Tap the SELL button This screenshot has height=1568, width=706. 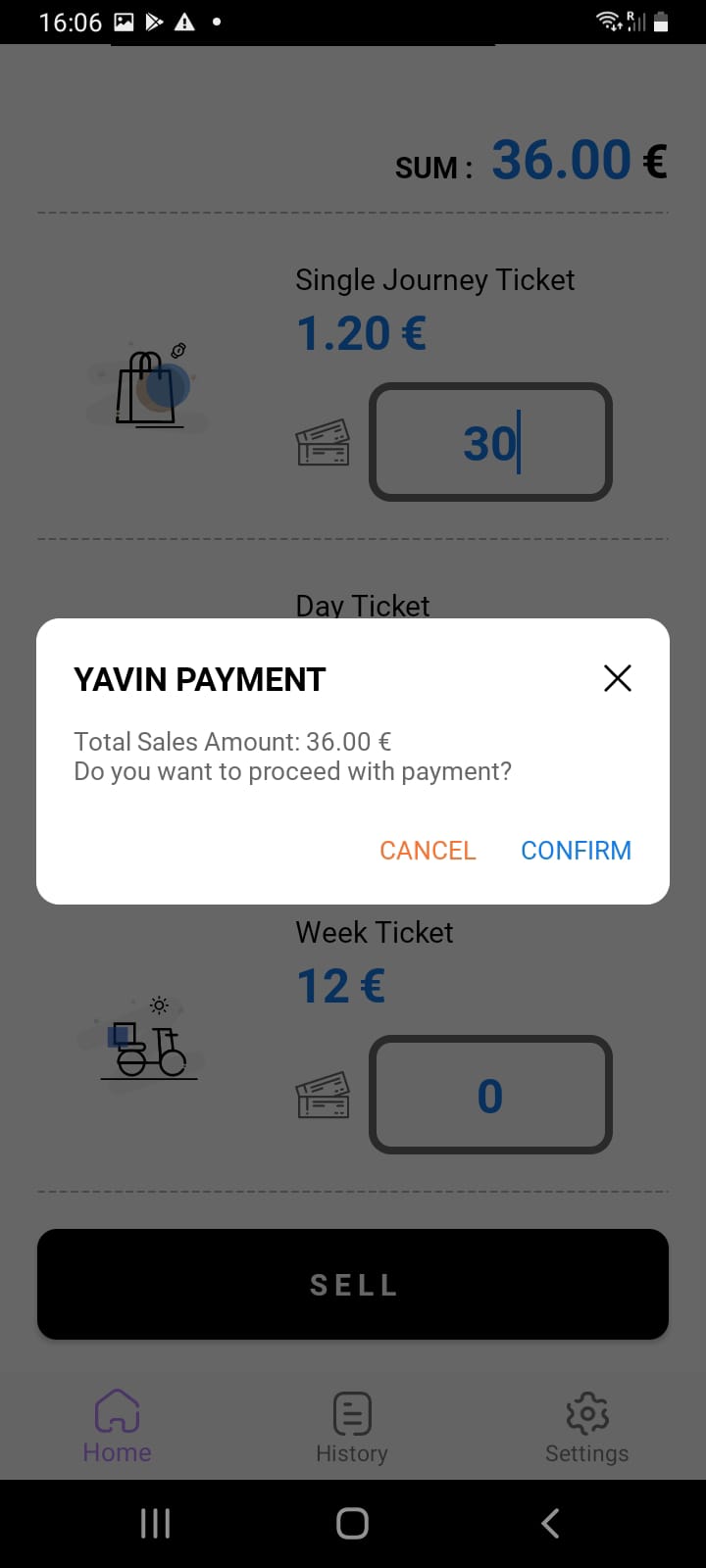(353, 1284)
